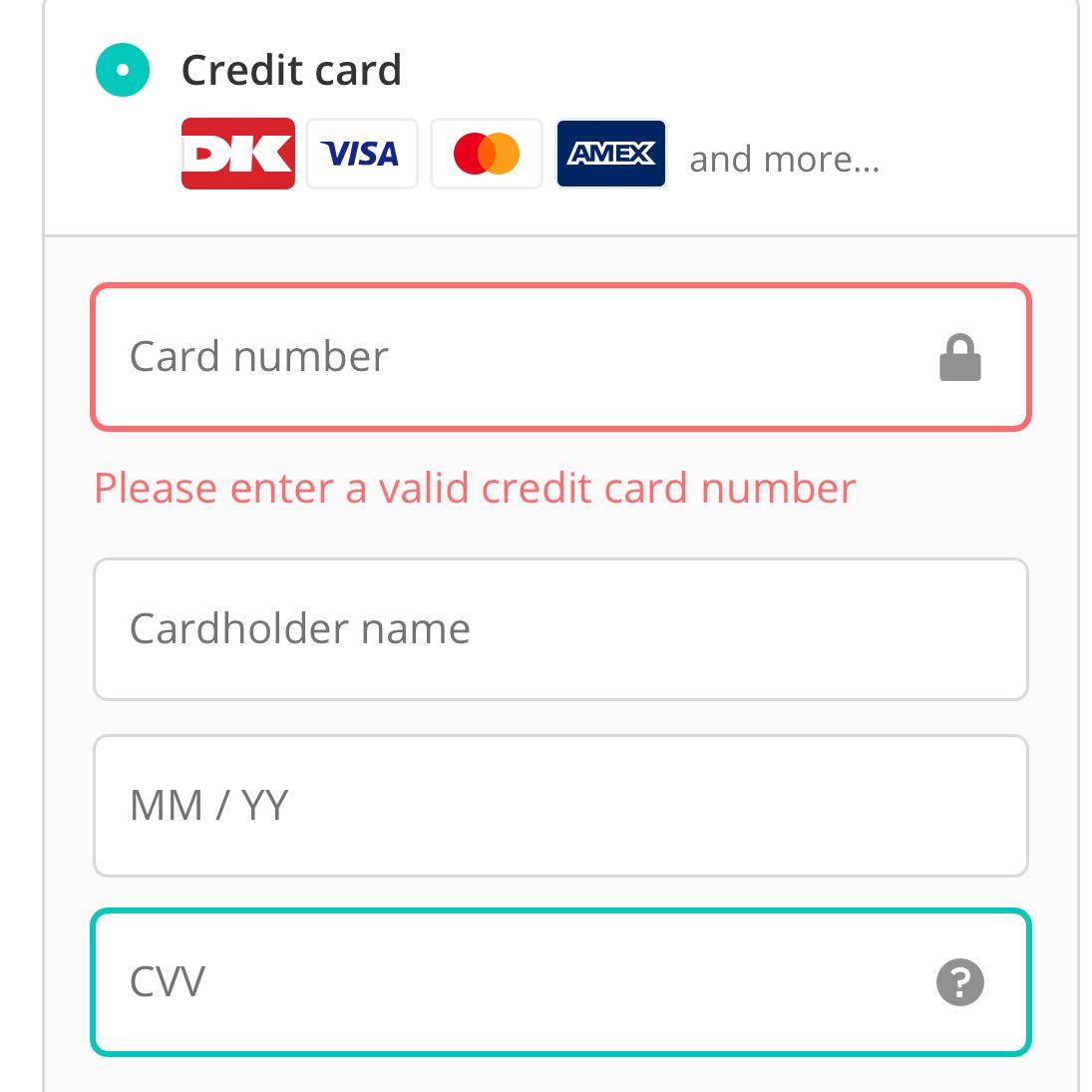Focus the Cardholder name field

tap(559, 629)
